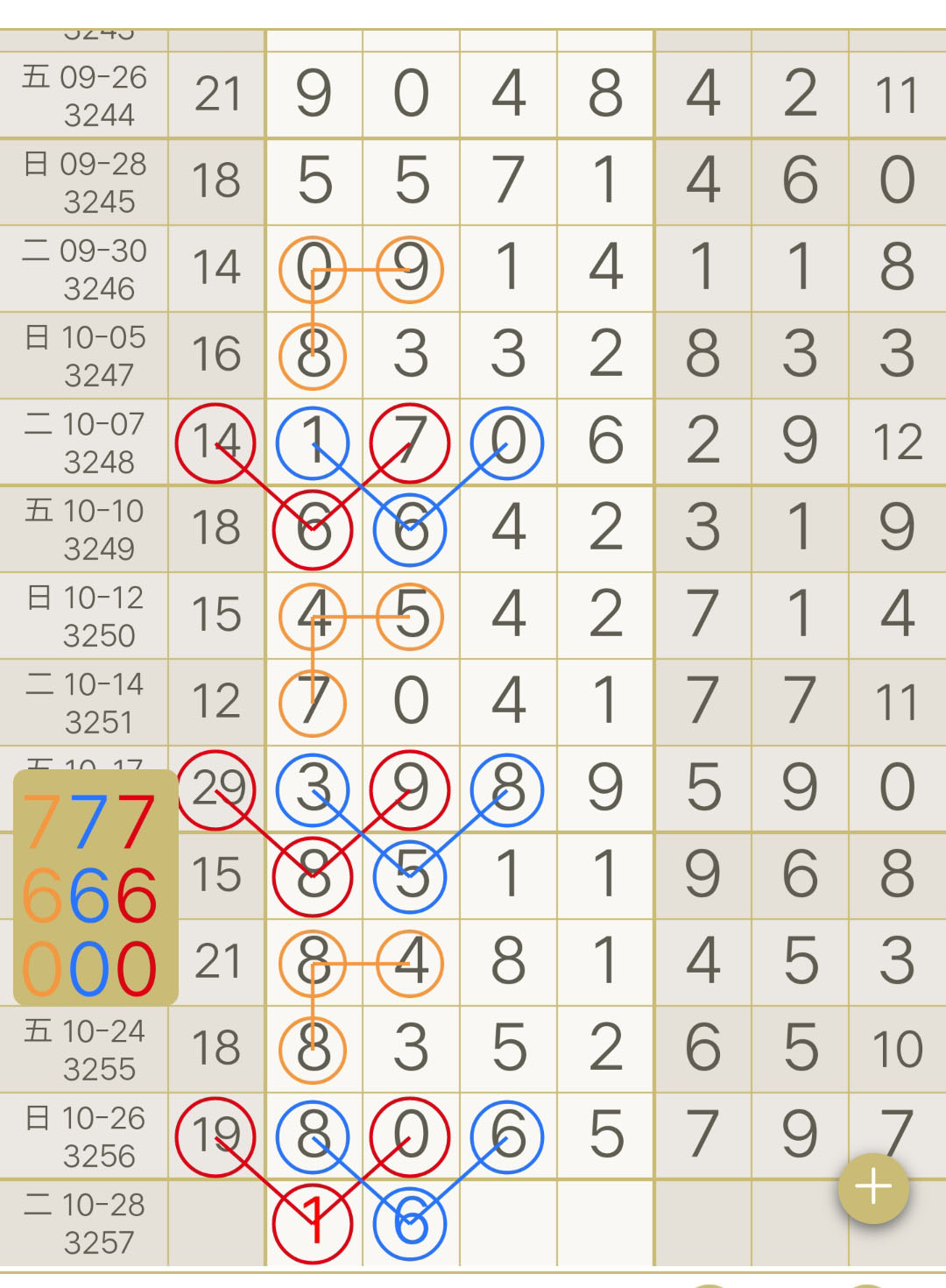The width and height of the screenshot is (946, 1288).
Task: Pick the red 0 marker
Action: (x=136, y=969)
